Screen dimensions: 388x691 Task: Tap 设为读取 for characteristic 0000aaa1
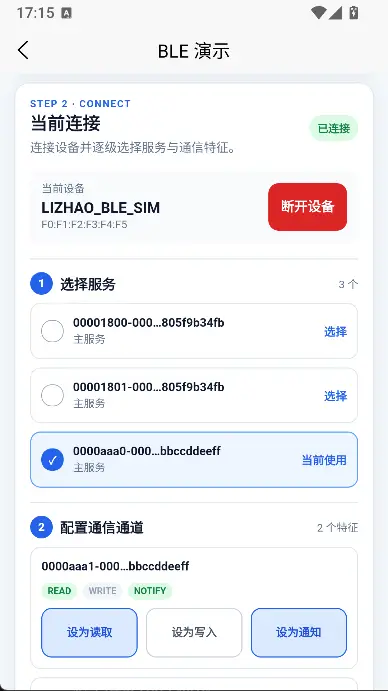tap(90, 633)
